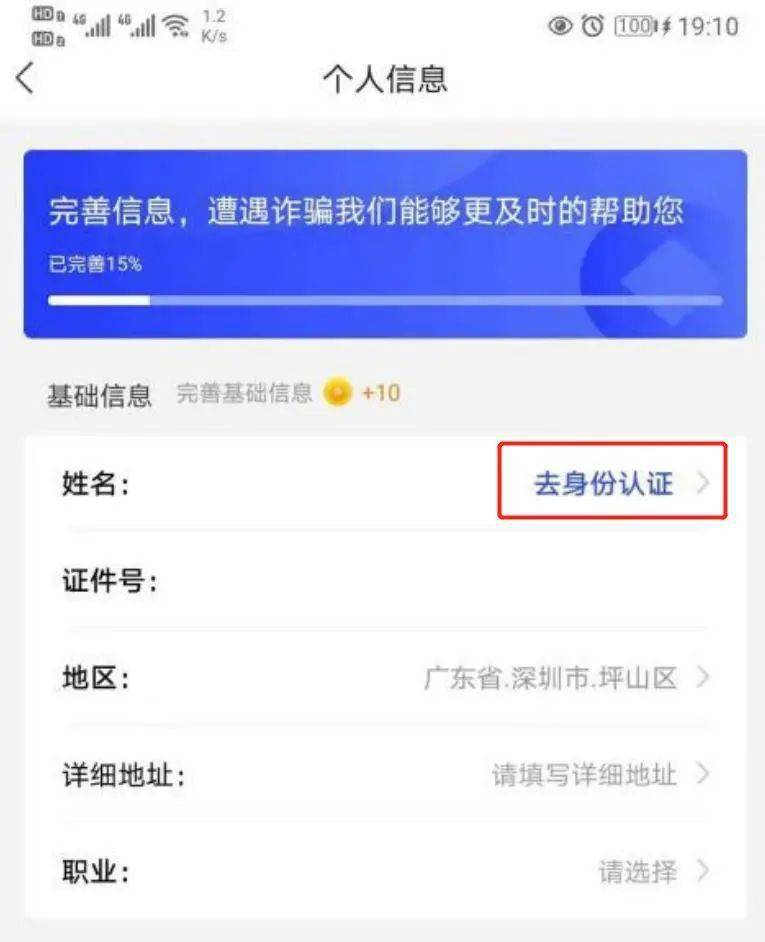Viewport: 765px width, 942px height.
Task: Expand the chevron next to 去身份认证
Action: point(707,483)
